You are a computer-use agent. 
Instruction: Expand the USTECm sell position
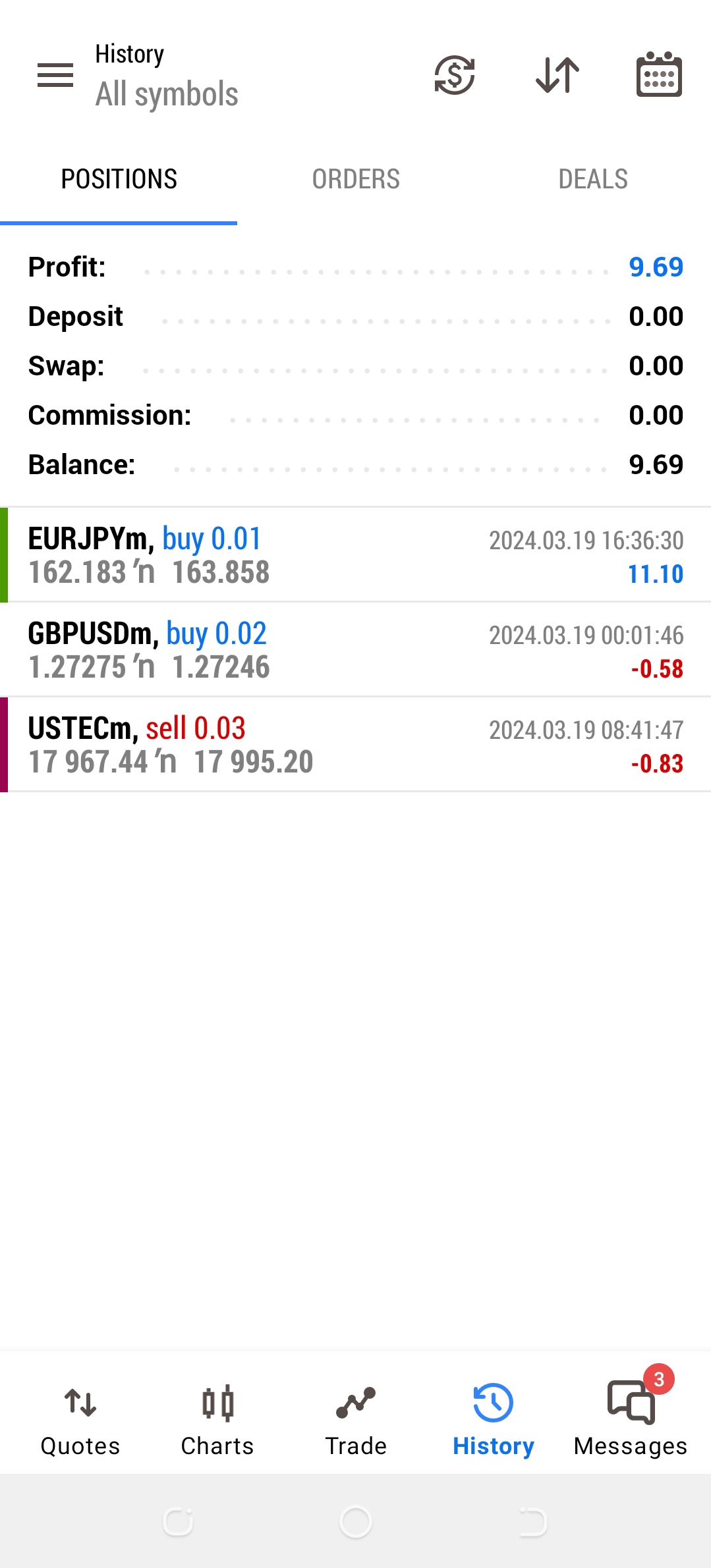(356, 745)
